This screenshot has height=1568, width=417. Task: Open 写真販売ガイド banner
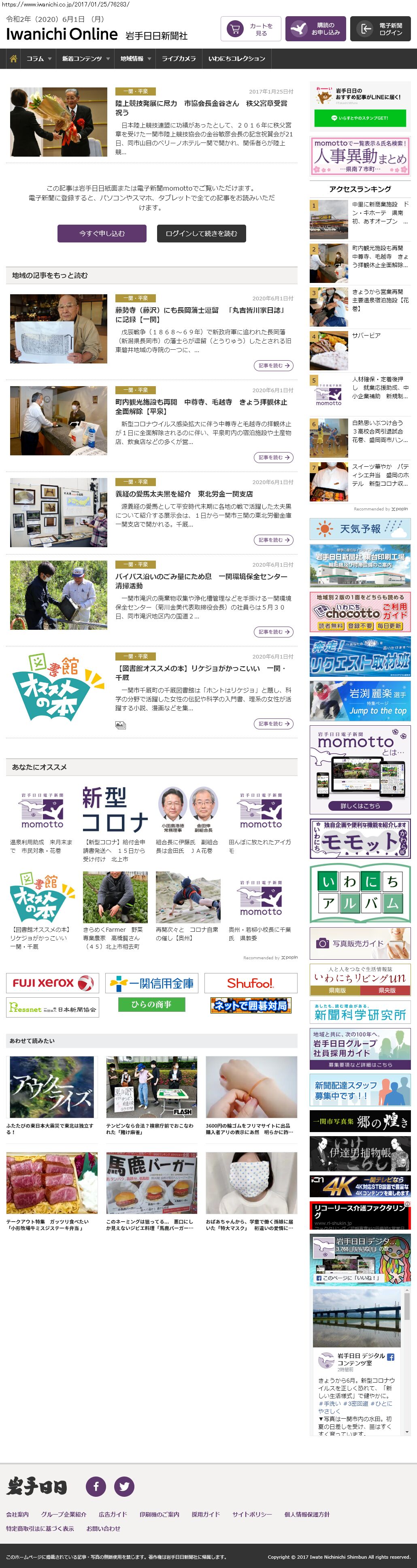click(x=360, y=943)
